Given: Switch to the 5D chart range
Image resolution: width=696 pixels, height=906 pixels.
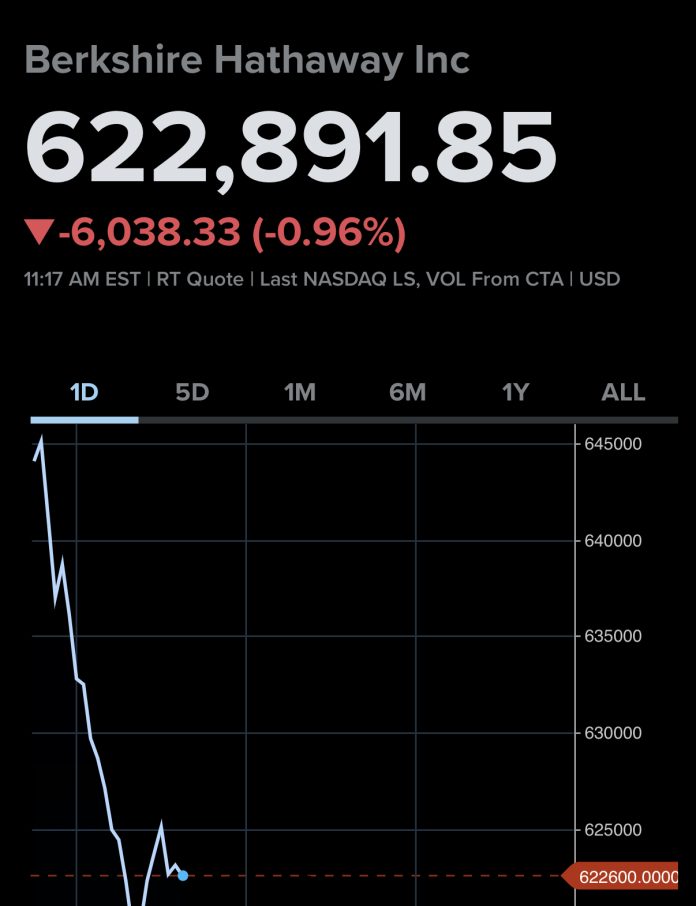Looking at the screenshot, I should [192, 393].
